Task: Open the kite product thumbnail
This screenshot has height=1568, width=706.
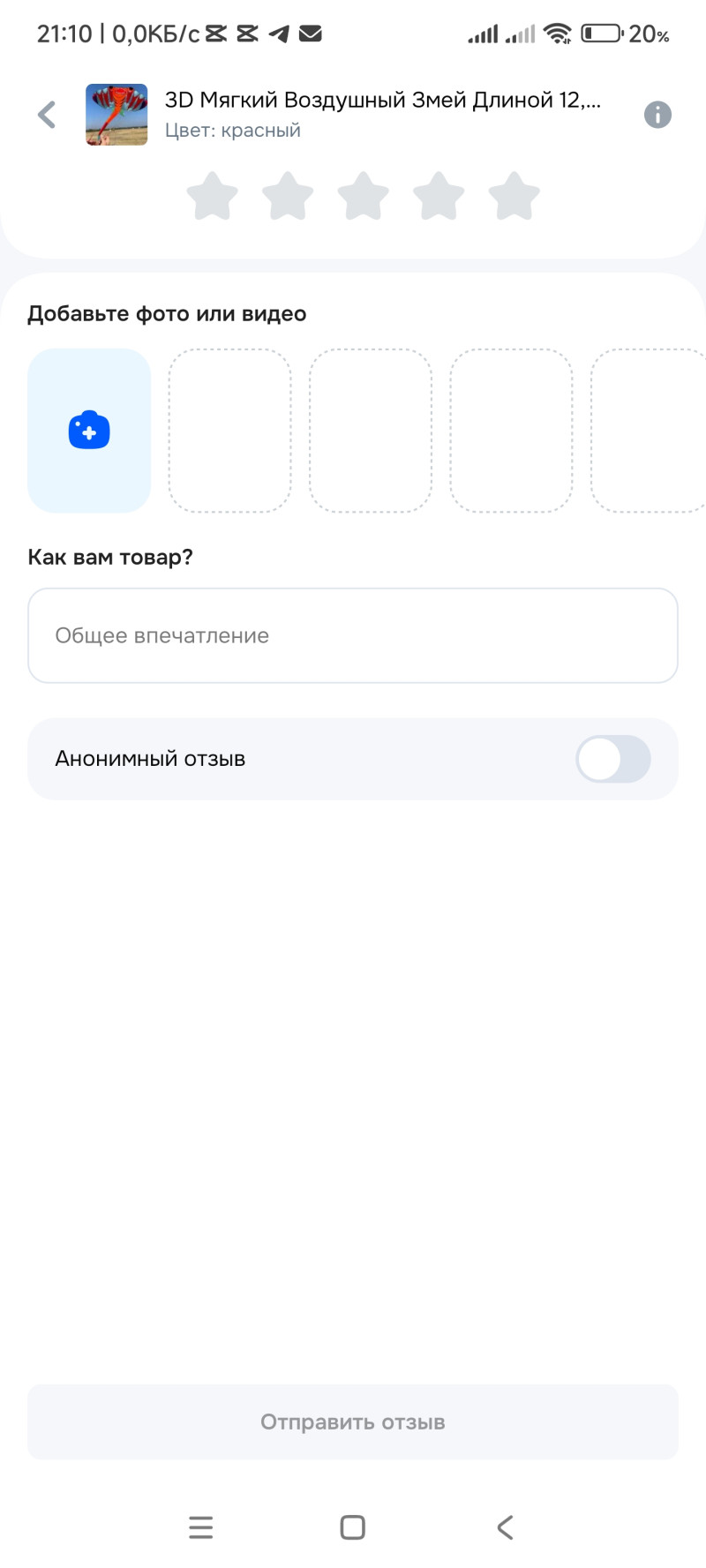Action: click(116, 115)
